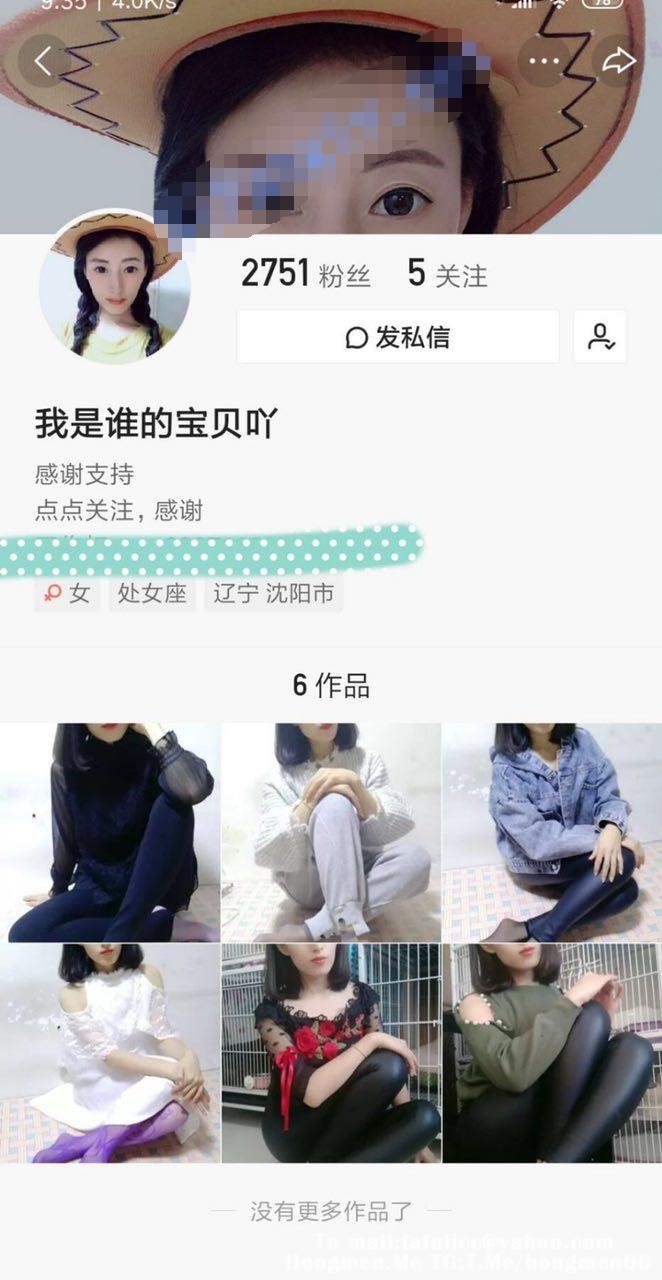This screenshot has height=1280, width=662.
Task: Open the three-dot overflow menu
Action: [544, 61]
